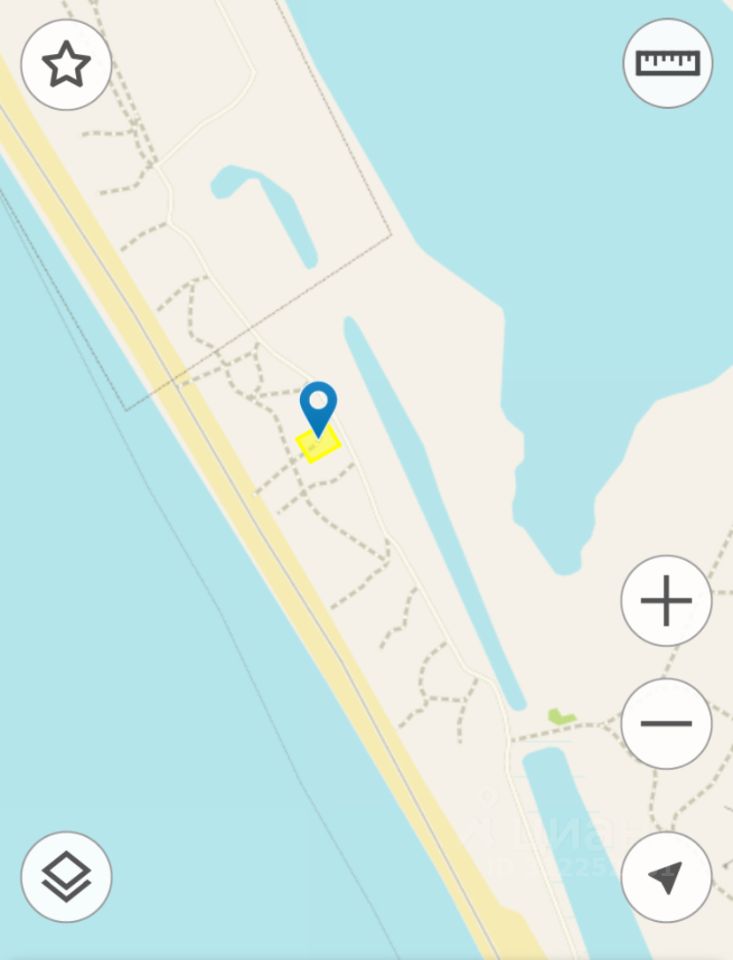
Task: Tap the star favorites button
Action: pos(66,65)
